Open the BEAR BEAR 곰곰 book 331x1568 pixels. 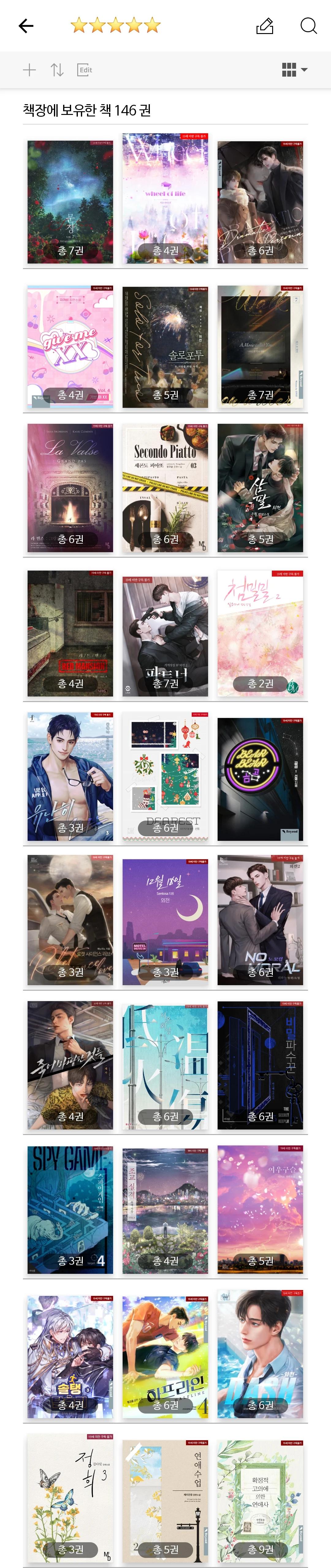click(260, 779)
